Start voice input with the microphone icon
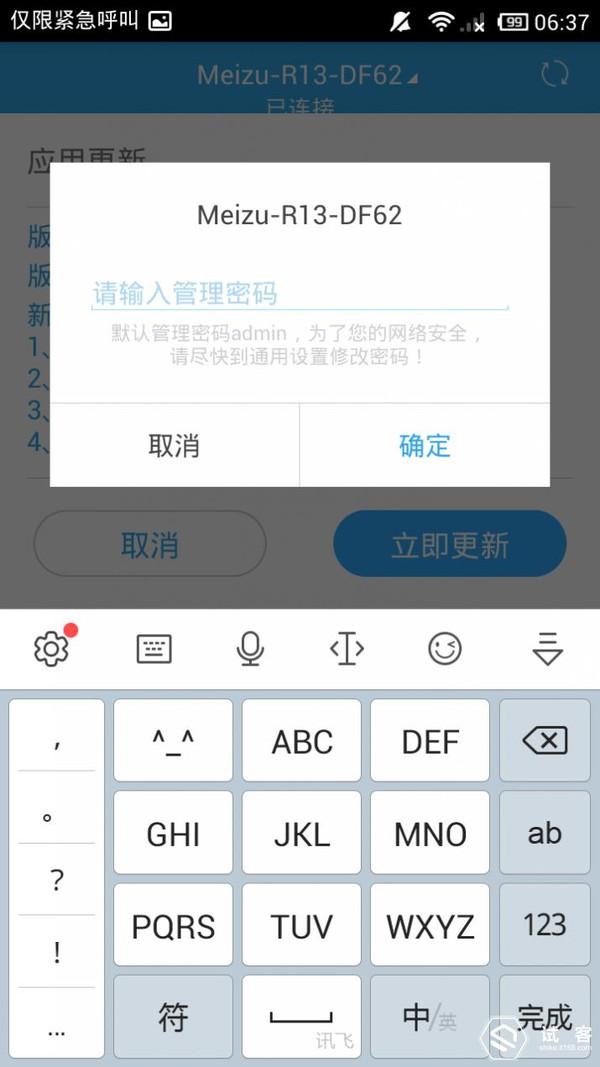Viewport: 600px width, 1067px height. pyautogui.click(x=250, y=649)
